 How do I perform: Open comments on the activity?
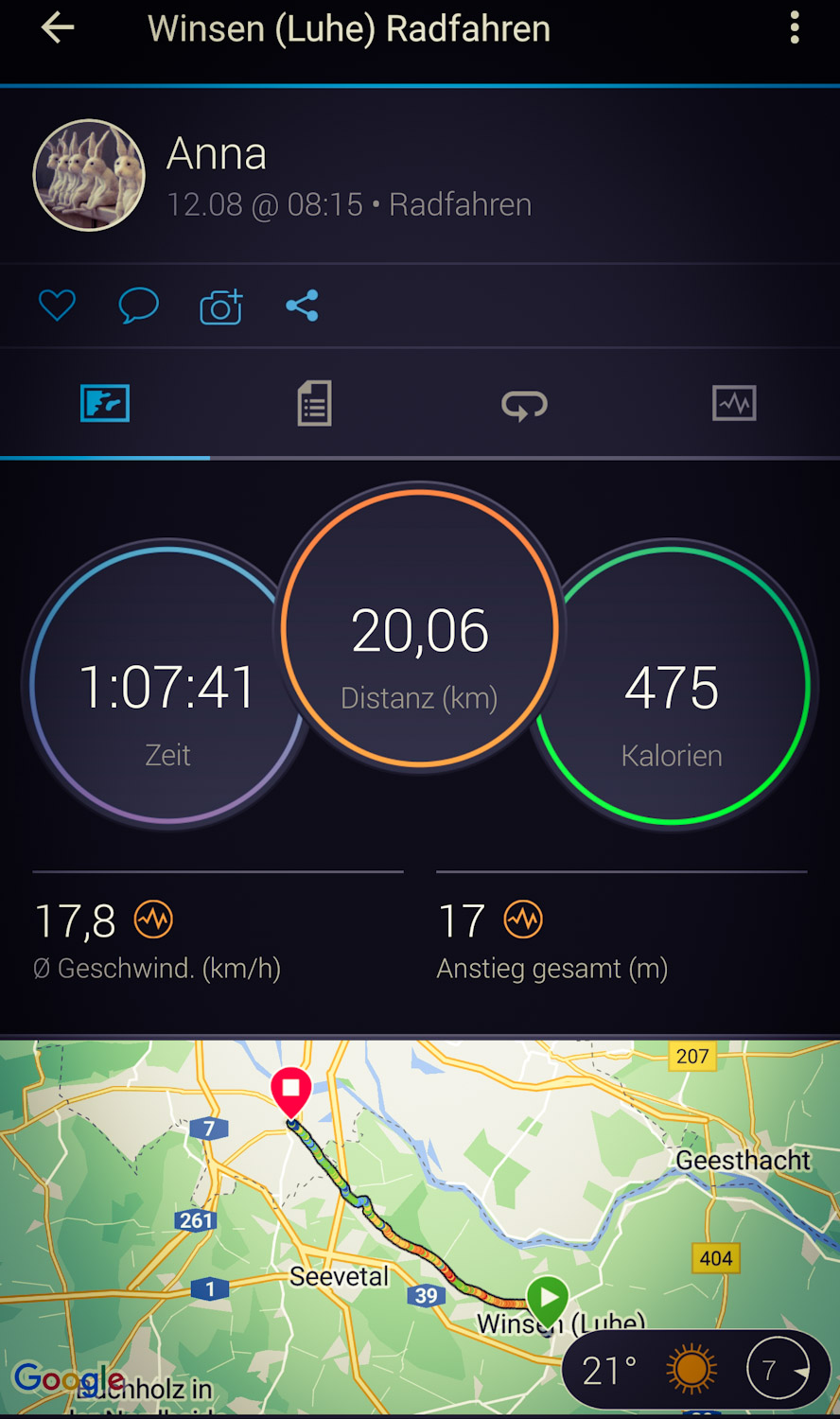click(x=138, y=306)
